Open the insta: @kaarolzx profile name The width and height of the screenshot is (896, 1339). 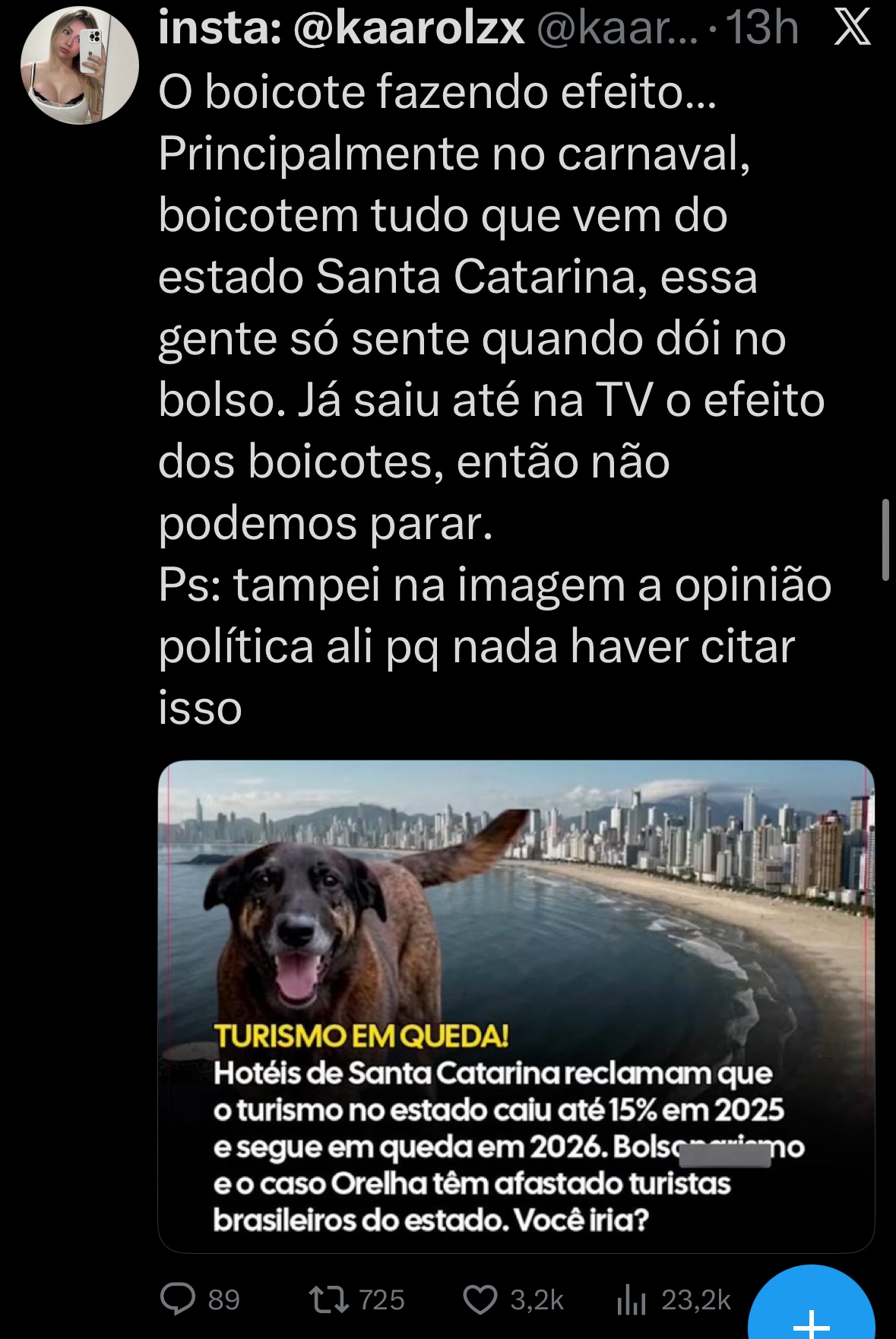(341, 29)
